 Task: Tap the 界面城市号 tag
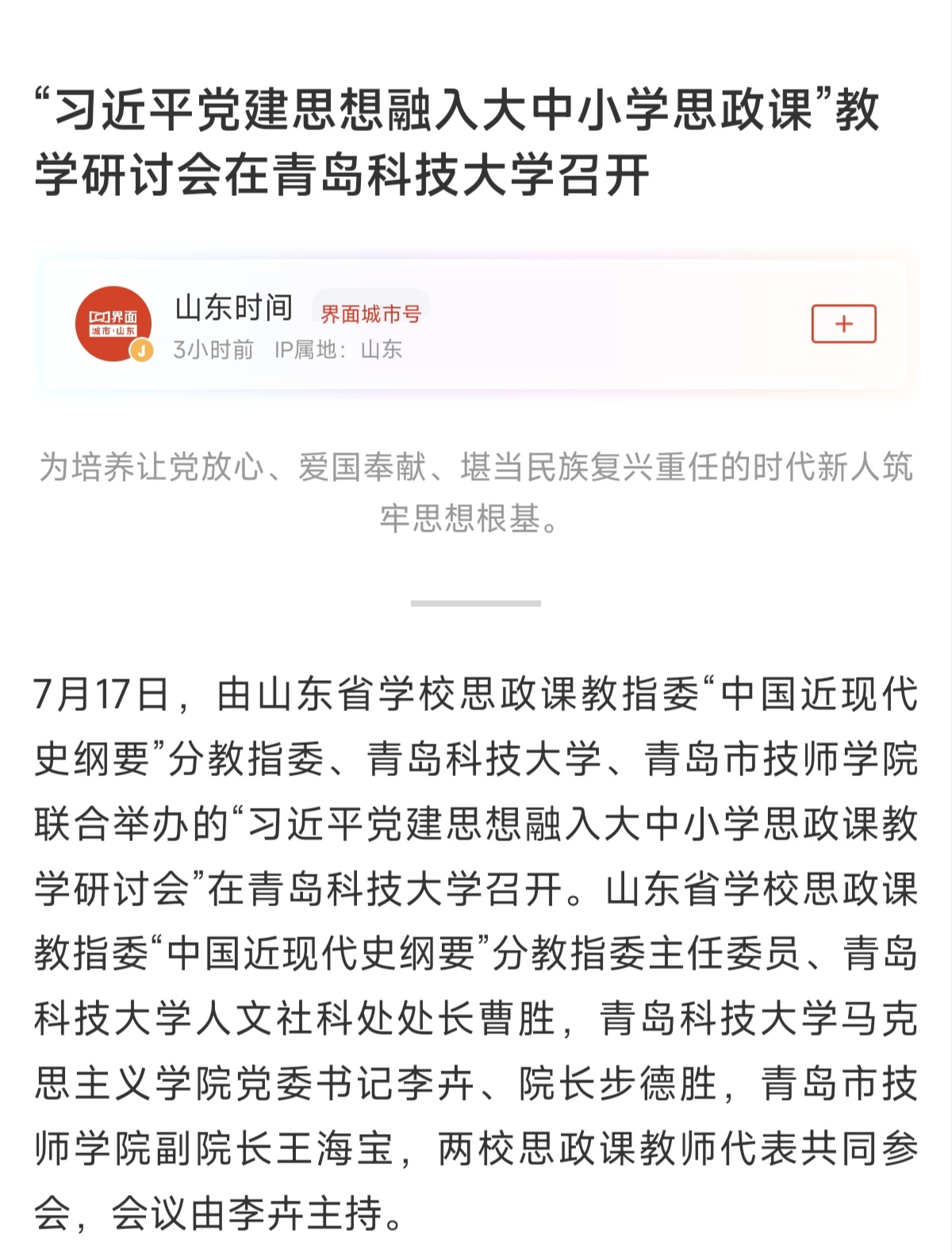click(370, 313)
